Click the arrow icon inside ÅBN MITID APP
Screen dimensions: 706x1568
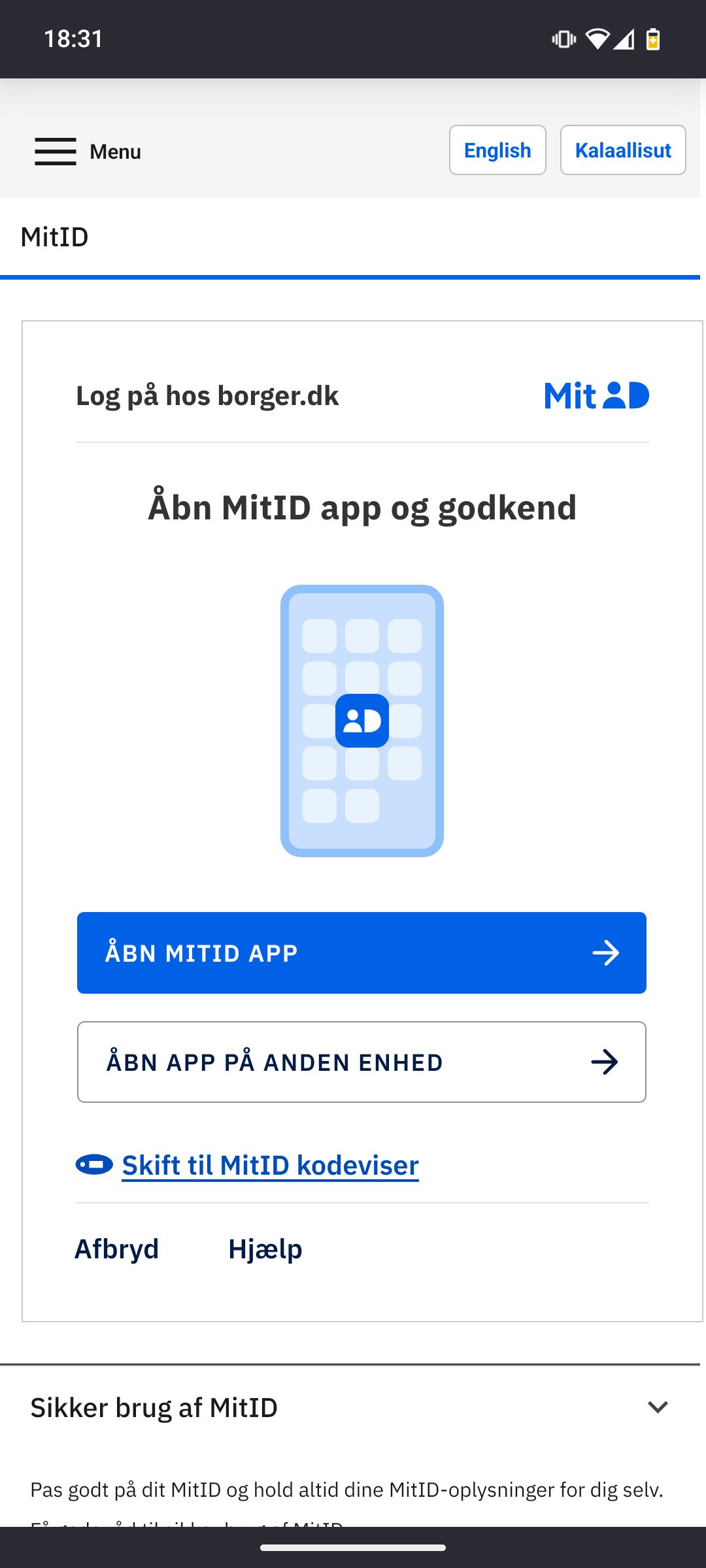pyautogui.click(x=605, y=953)
